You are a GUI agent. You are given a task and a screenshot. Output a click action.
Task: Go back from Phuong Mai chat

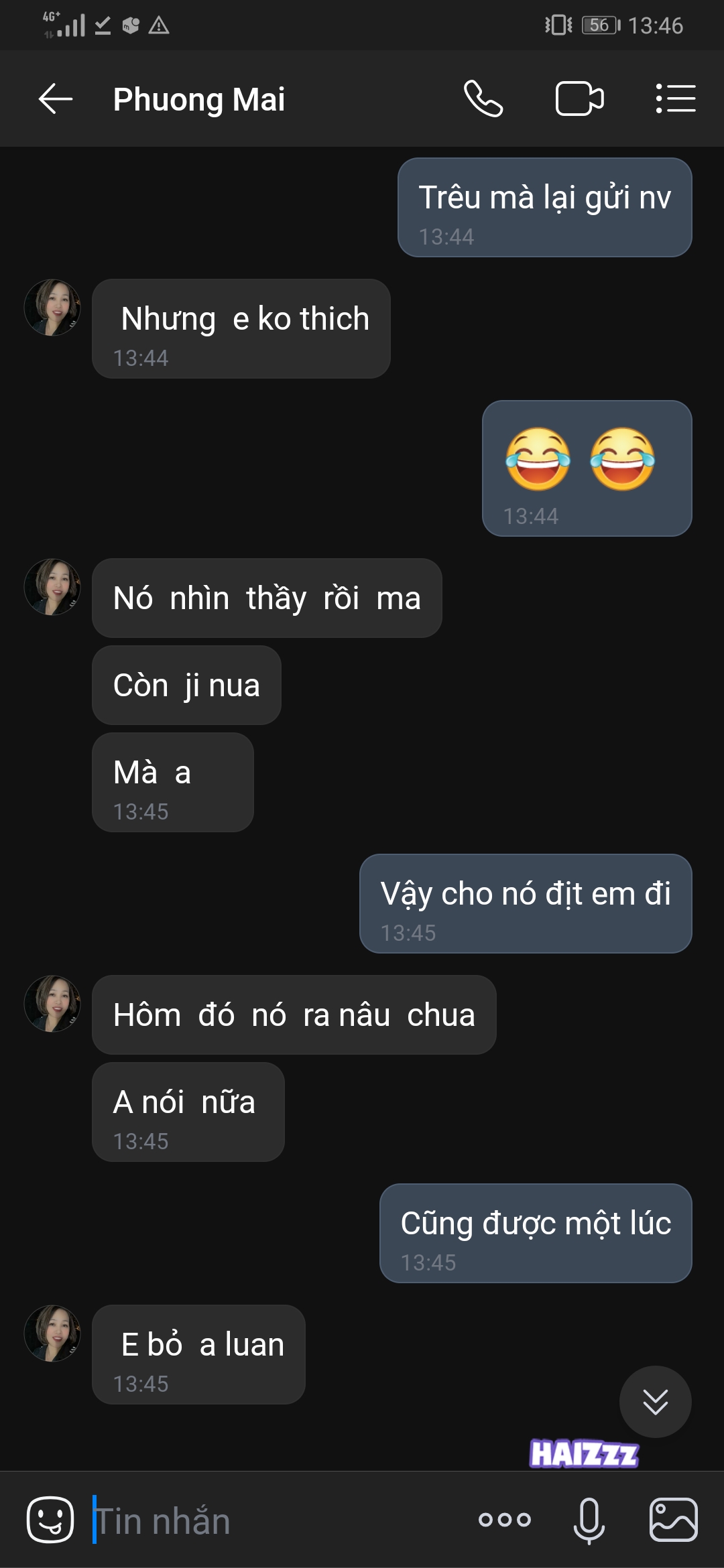coord(56,99)
